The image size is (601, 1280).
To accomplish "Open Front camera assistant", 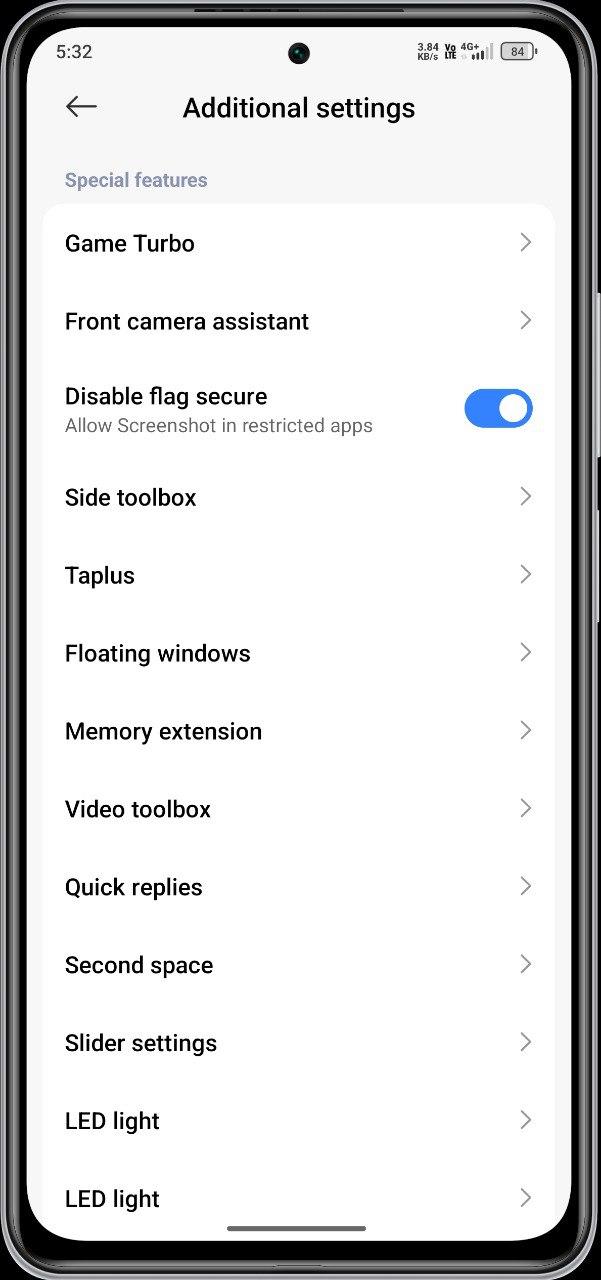I will click(x=298, y=321).
